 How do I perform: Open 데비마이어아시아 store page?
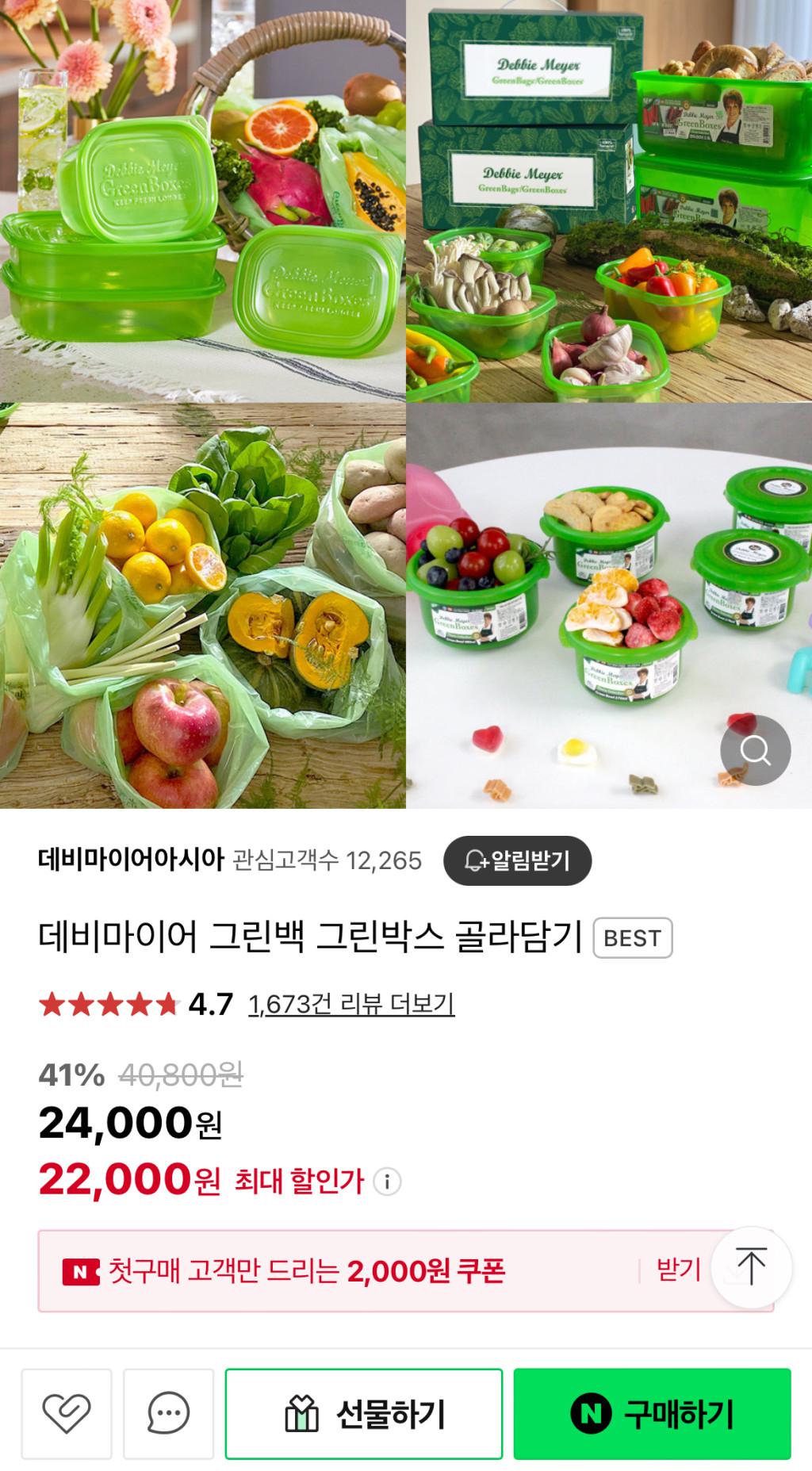pyautogui.click(x=132, y=860)
